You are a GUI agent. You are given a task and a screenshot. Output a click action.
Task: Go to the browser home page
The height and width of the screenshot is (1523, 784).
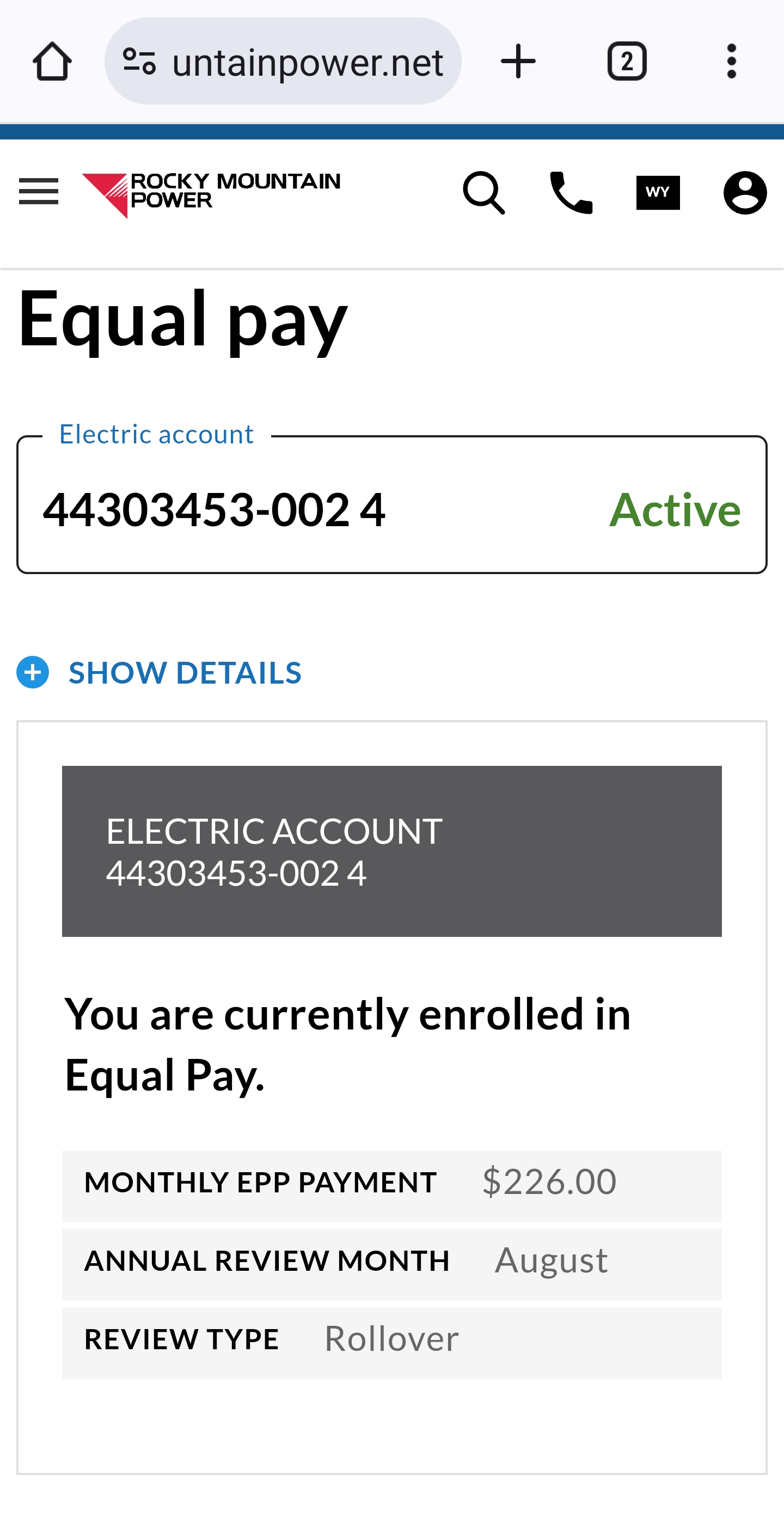point(52,62)
